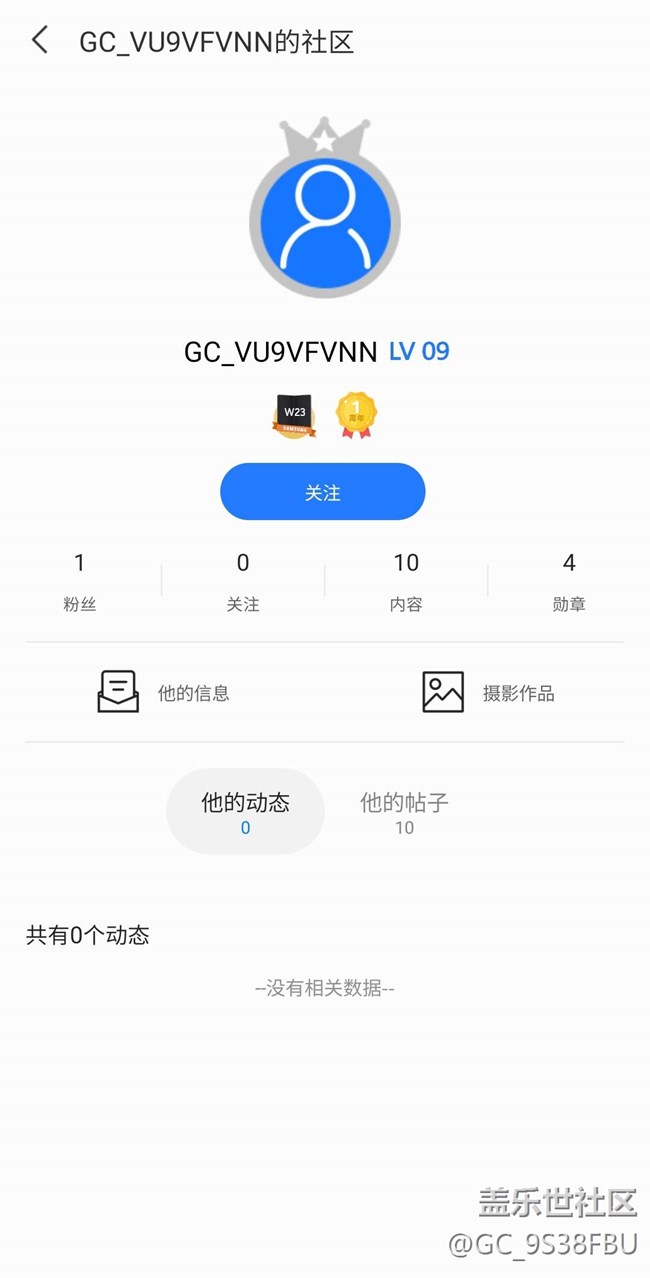The width and height of the screenshot is (650, 1278).
Task: View the 勋章 medals earned
Action: (x=569, y=581)
